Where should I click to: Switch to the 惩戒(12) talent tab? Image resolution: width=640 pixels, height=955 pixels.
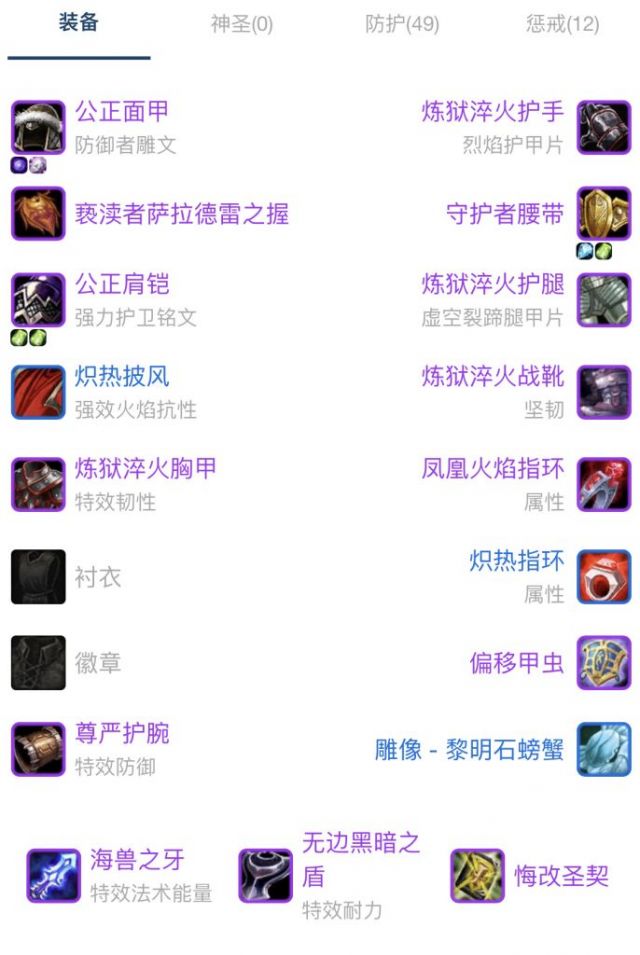point(562,25)
